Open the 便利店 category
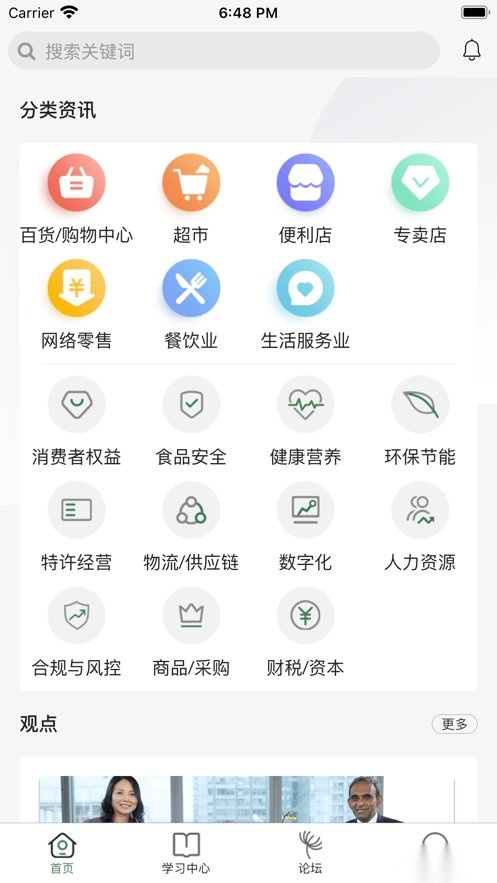Screen dimensions: 497x883 point(305,198)
